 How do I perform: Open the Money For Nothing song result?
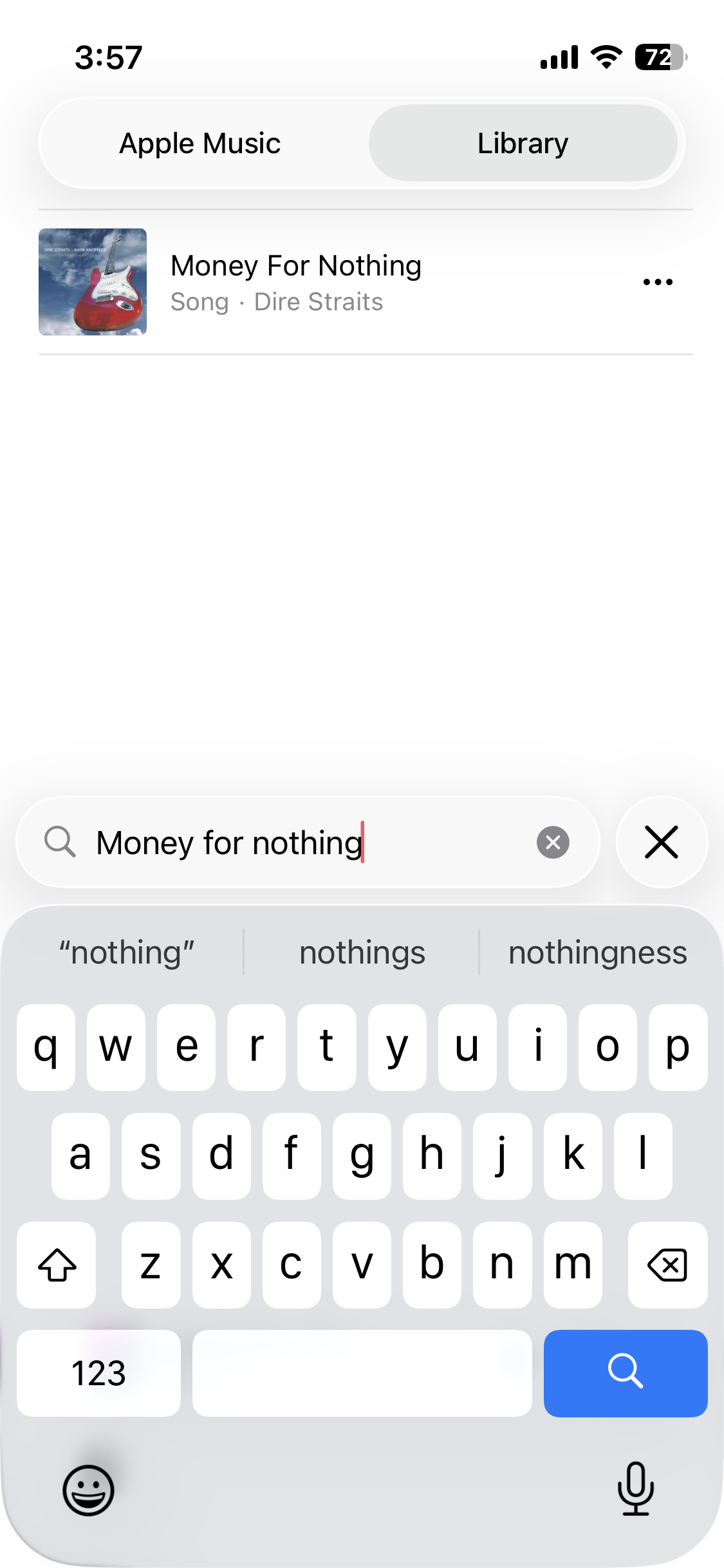click(x=296, y=282)
